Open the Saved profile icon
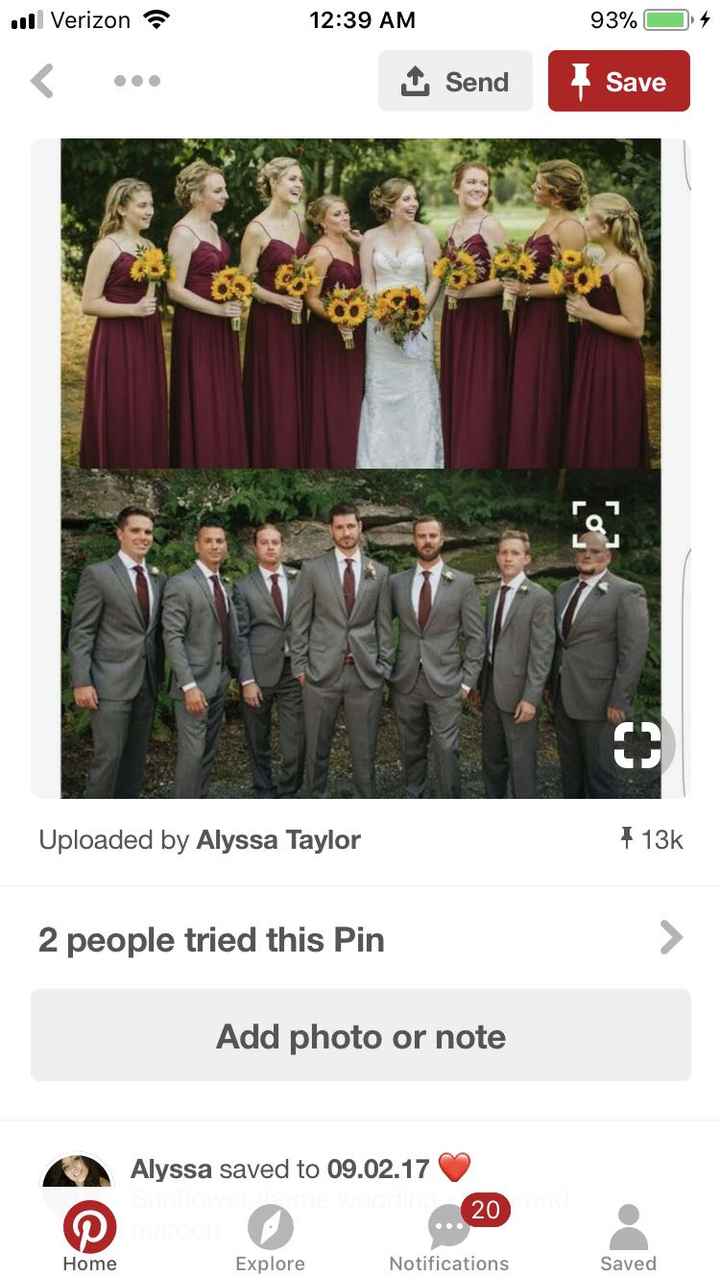Screen dimensions: 720x1280 click(x=628, y=1222)
